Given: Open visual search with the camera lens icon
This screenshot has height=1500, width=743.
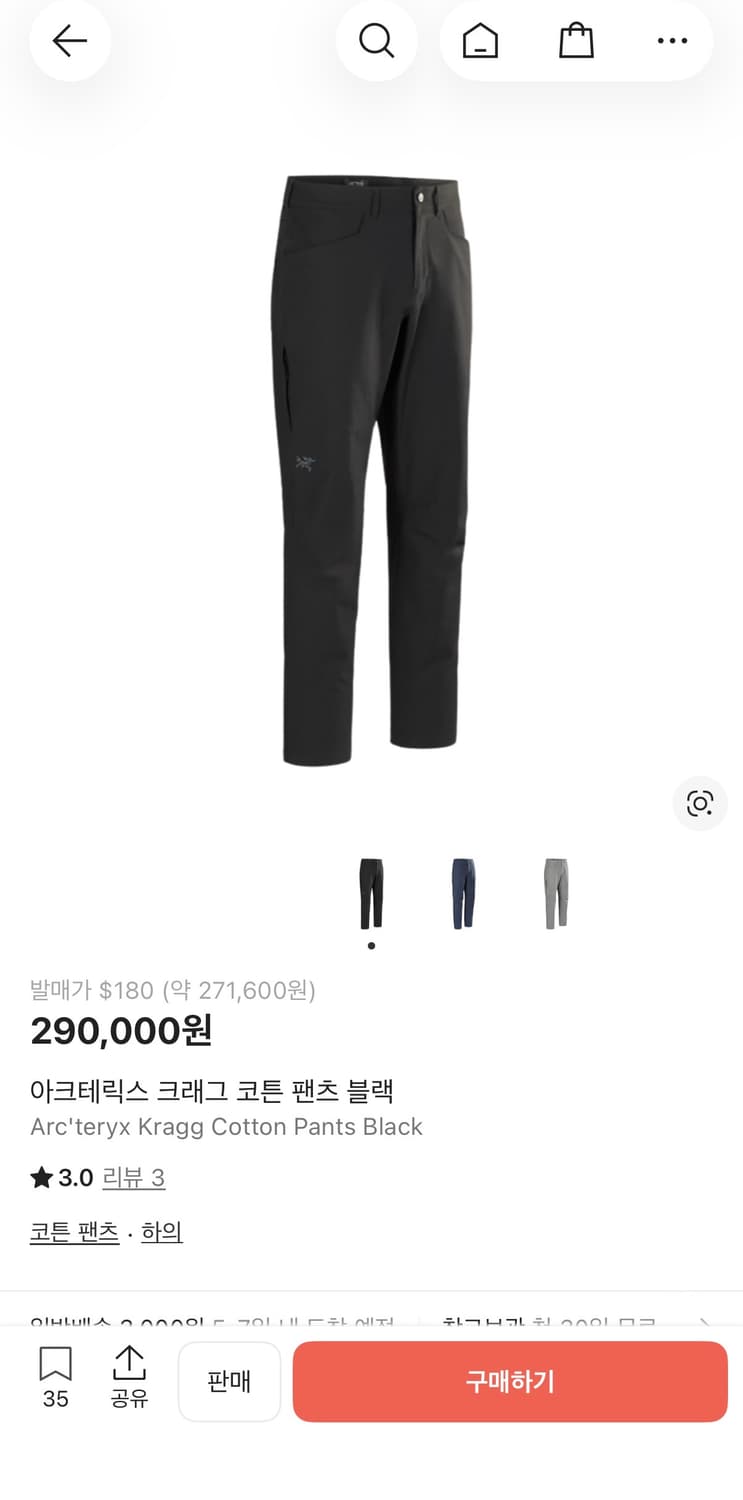Looking at the screenshot, I should tap(700, 804).
